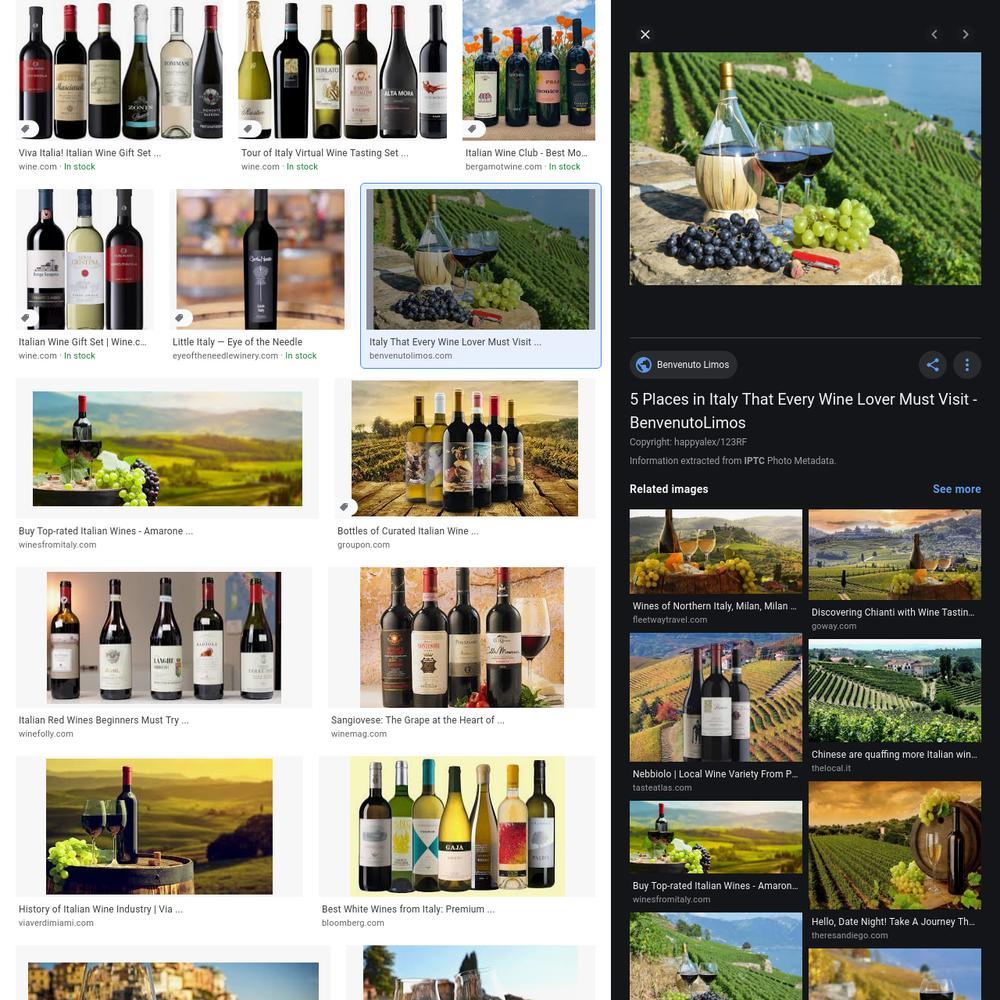Visit the Benvenuto Limos source chip
The width and height of the screenshot is (1000, 1000).
(684, 365)
